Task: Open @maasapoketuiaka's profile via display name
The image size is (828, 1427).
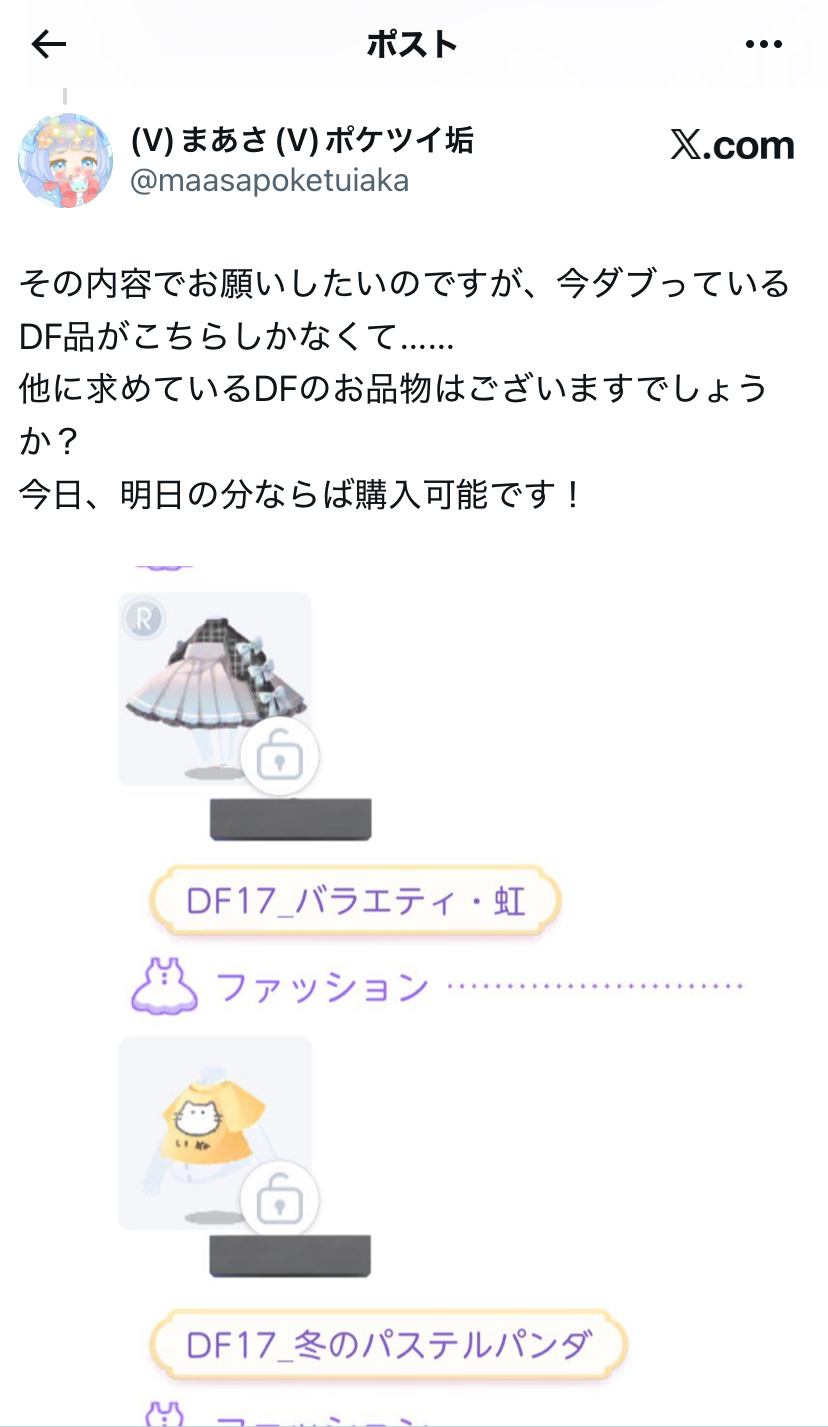Action: [x=302, y=141]
